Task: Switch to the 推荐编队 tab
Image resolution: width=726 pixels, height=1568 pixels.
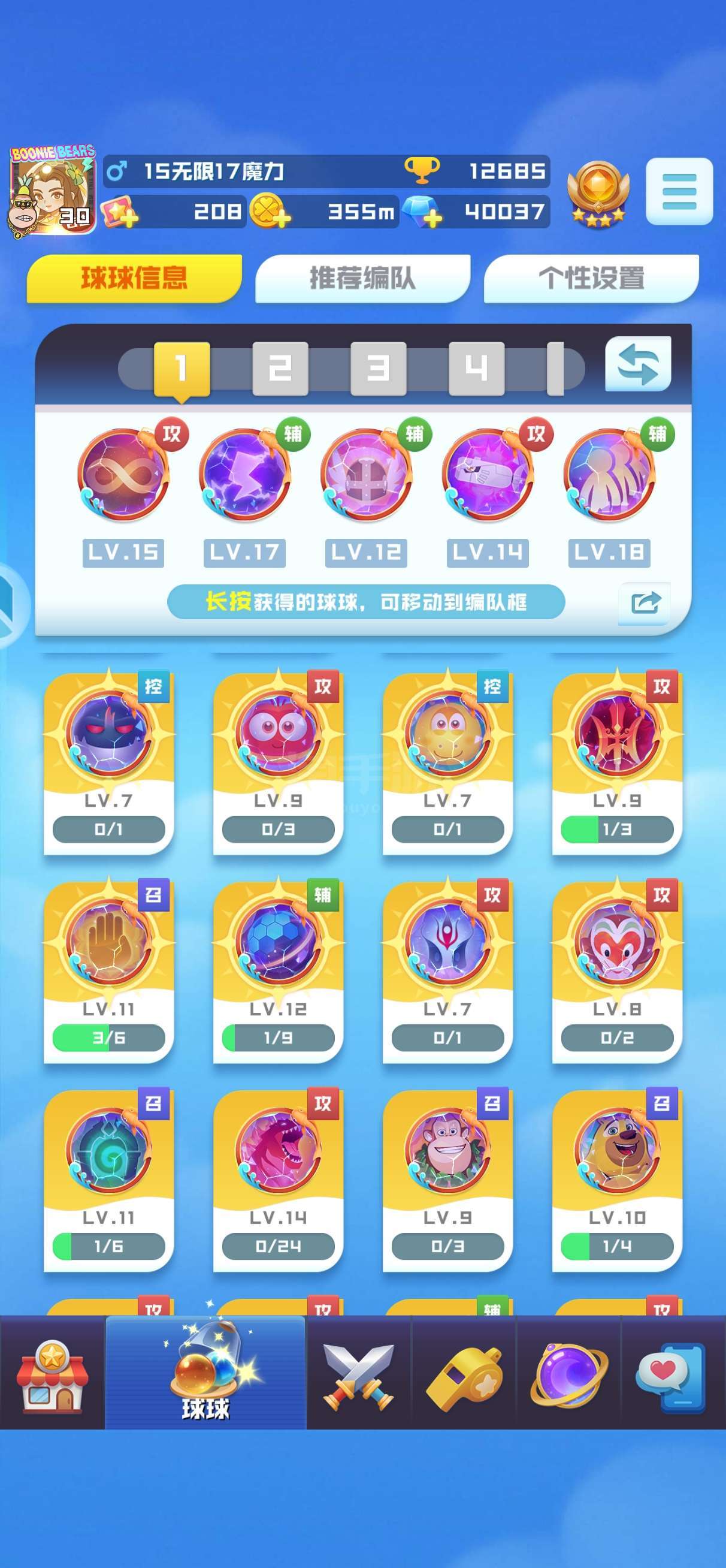Action: click(x=362, y=278)
